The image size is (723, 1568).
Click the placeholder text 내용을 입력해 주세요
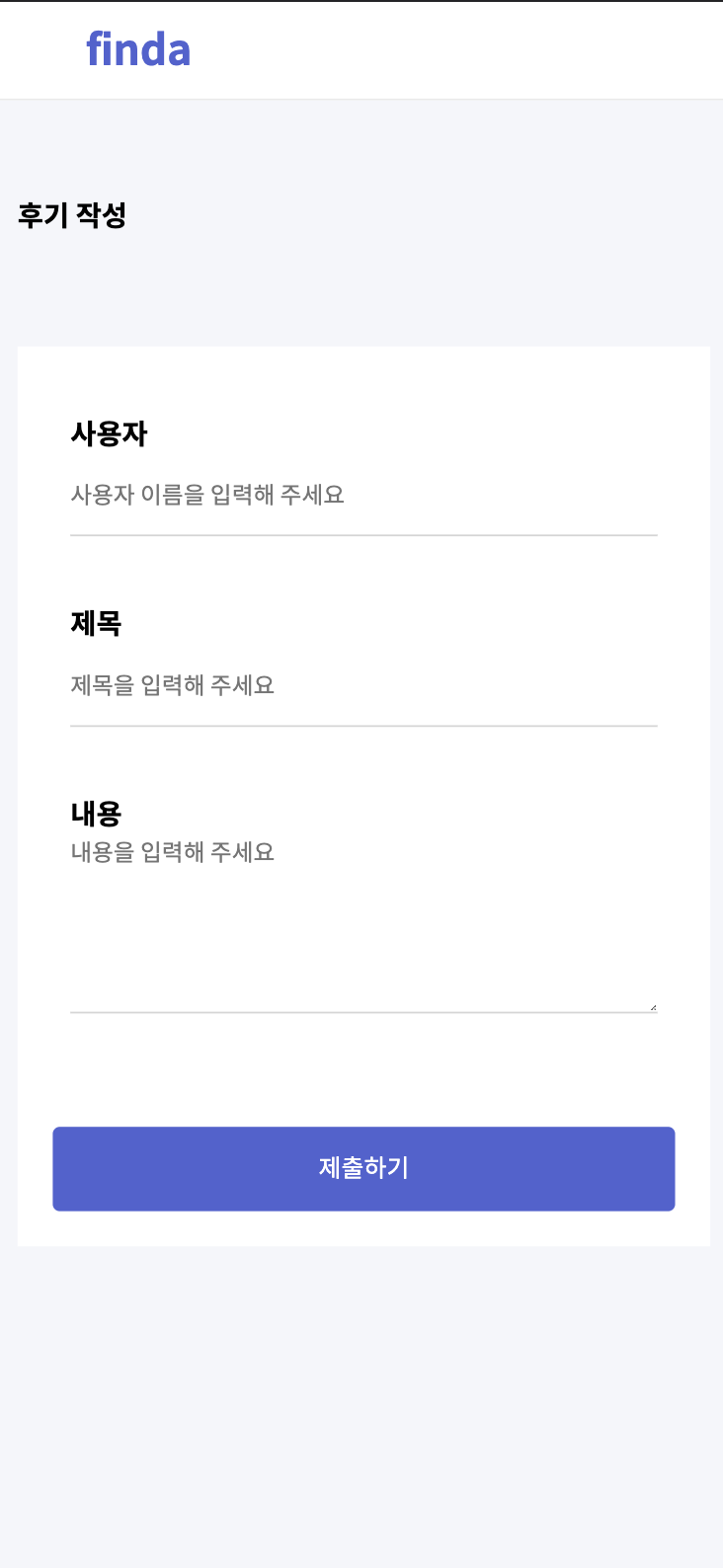[x=173, y=851]
